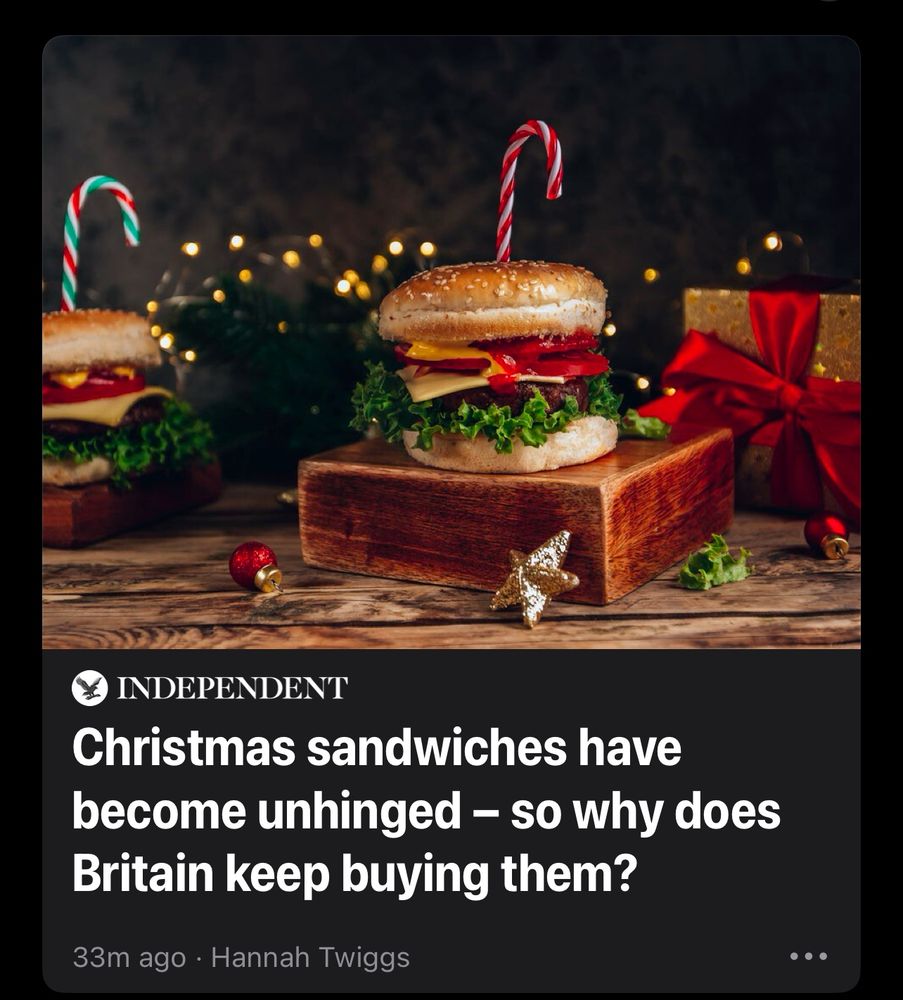Select author name Hannah Twiggs

310,956
